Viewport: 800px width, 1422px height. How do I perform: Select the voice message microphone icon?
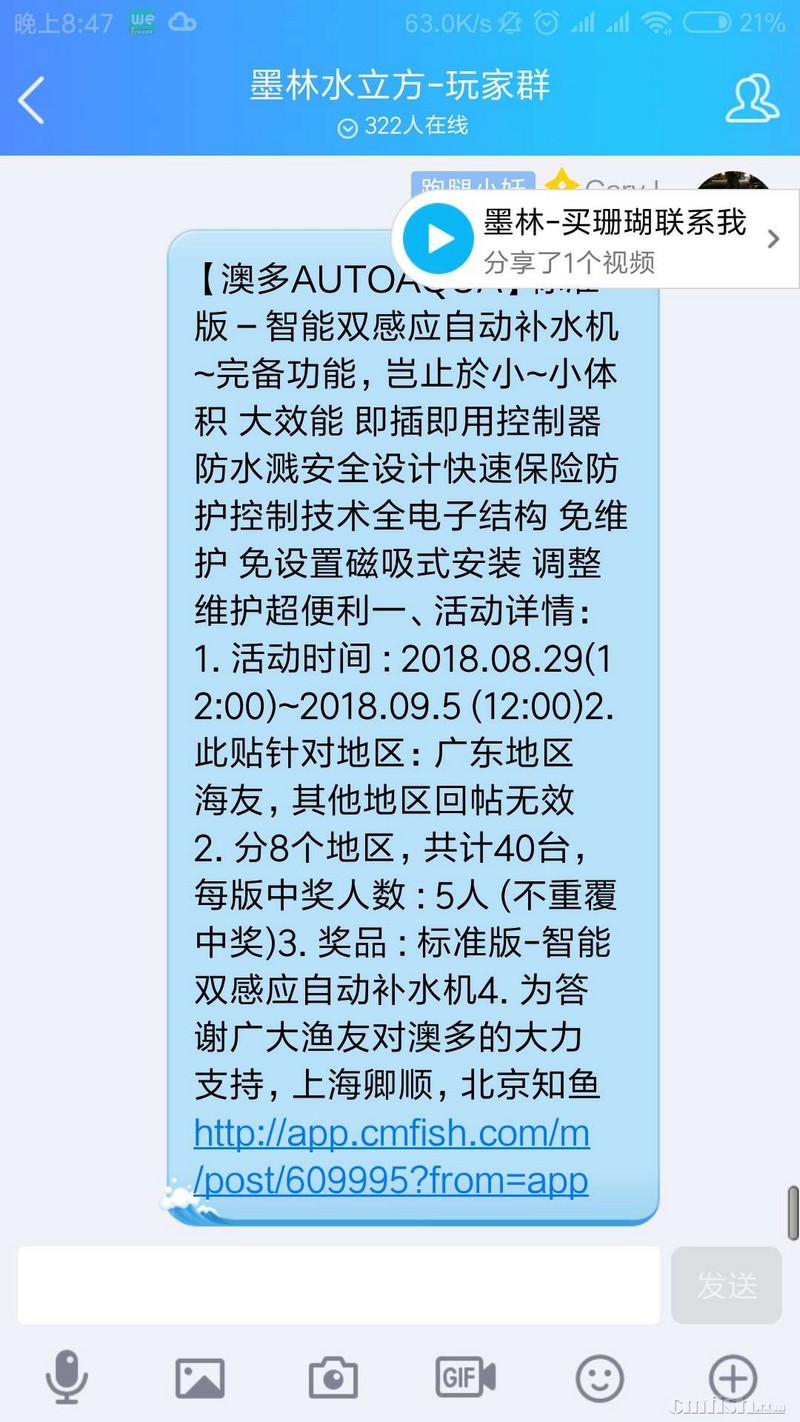click(66, 1377)
